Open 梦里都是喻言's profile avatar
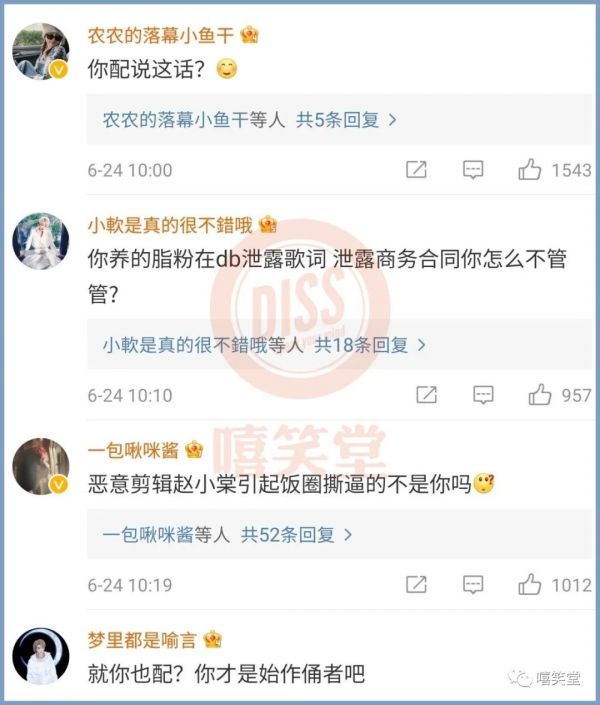Image resolution: width=600 pixels, height=705 pixels. (x=40, y=656)
